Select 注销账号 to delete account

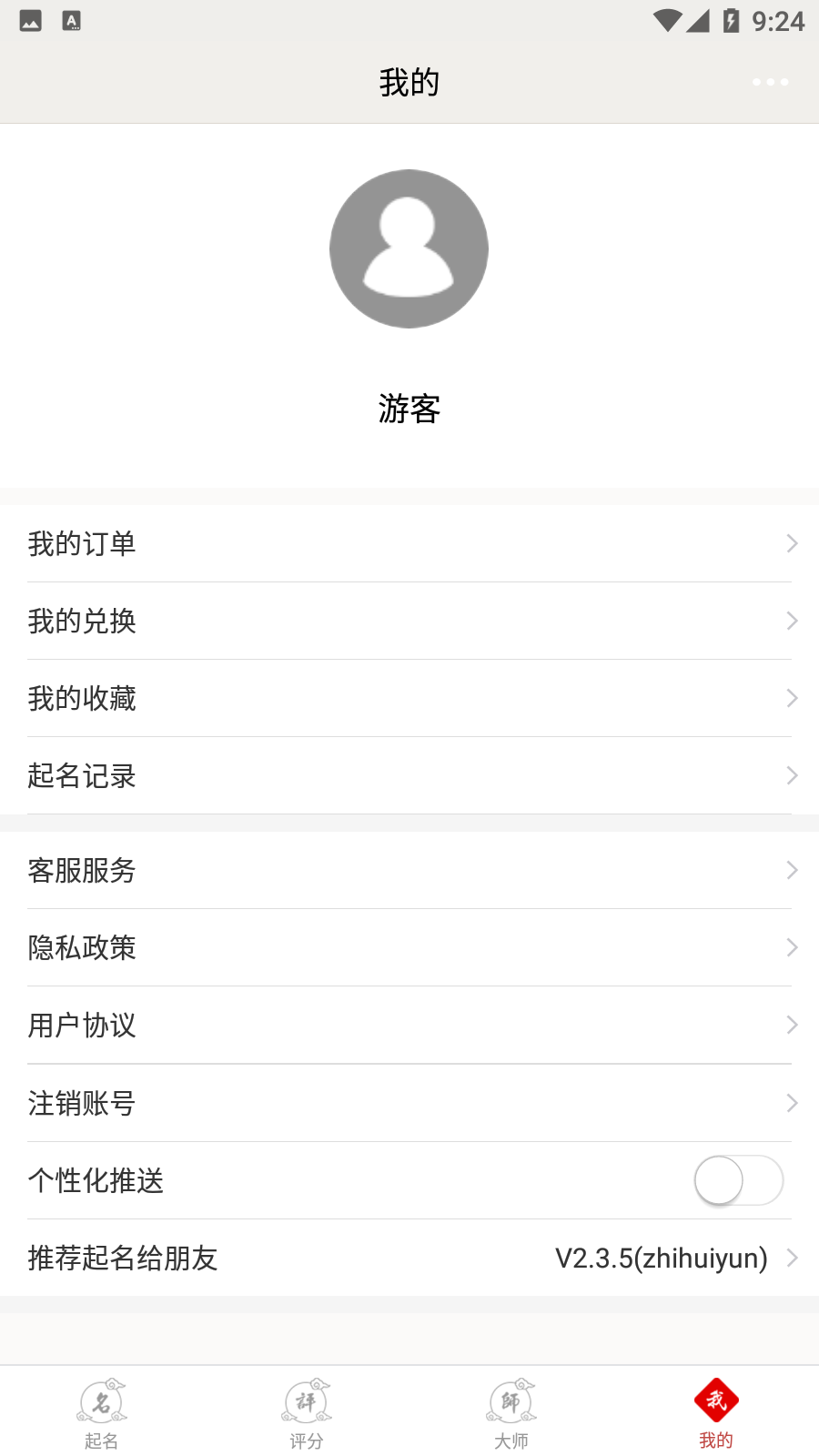[x=409, y=1103]
